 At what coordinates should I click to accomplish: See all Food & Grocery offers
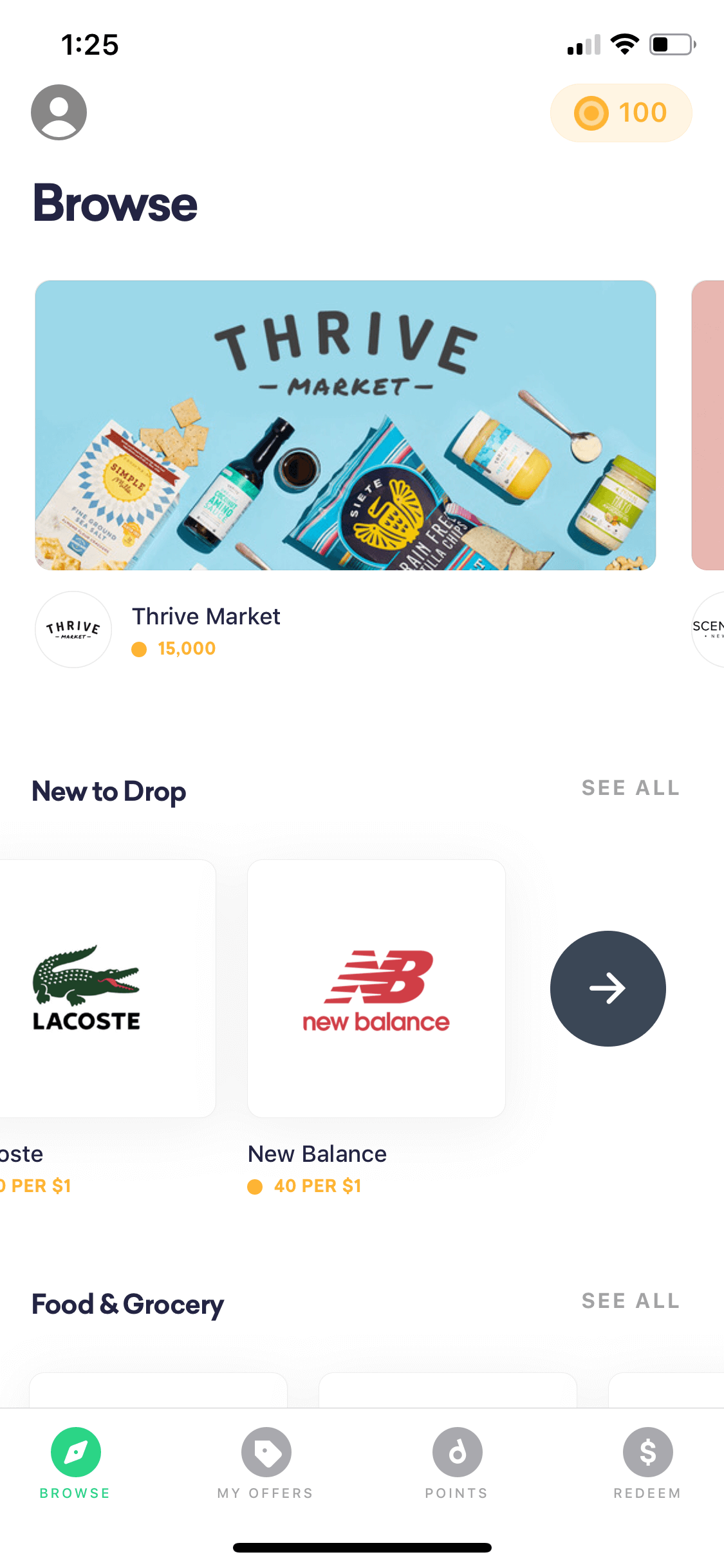630,1301
